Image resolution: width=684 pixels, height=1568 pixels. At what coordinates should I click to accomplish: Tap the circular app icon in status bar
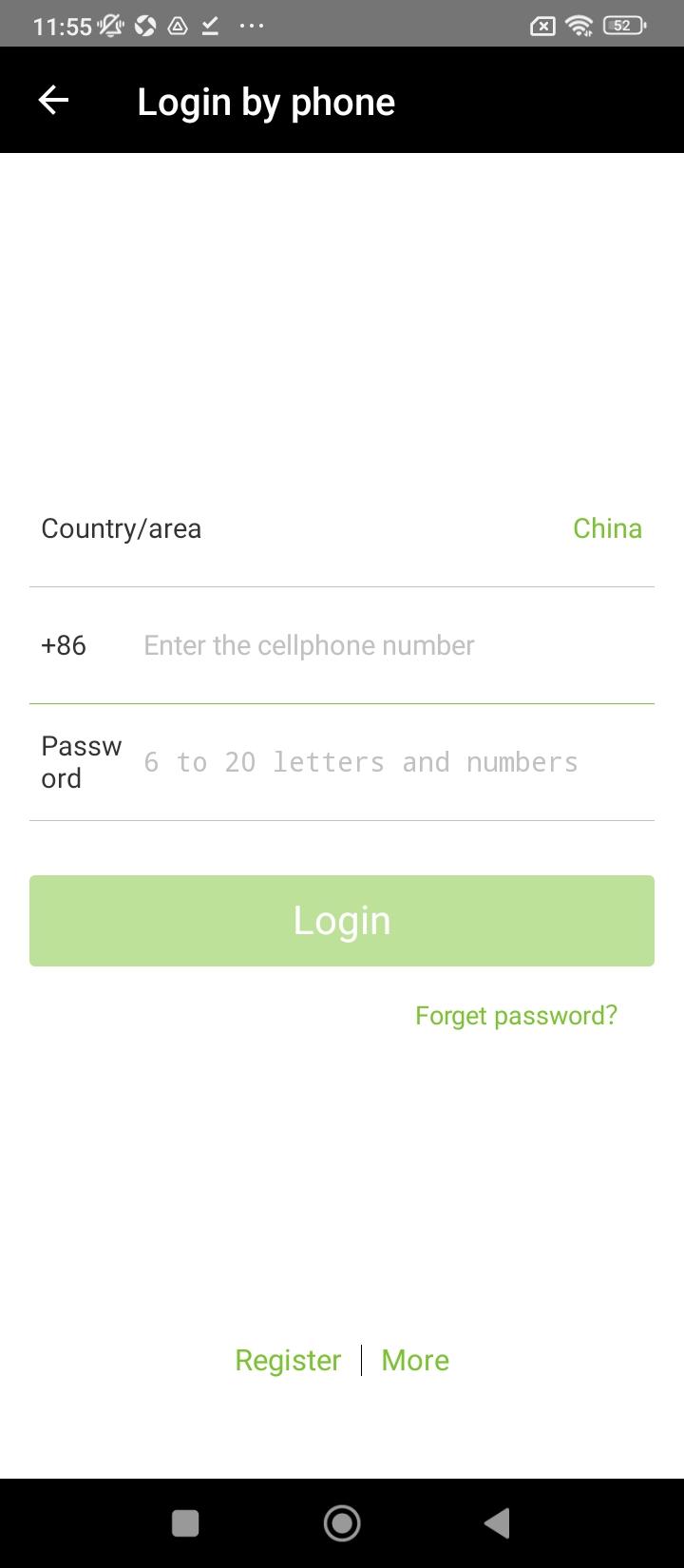point(145,26)
